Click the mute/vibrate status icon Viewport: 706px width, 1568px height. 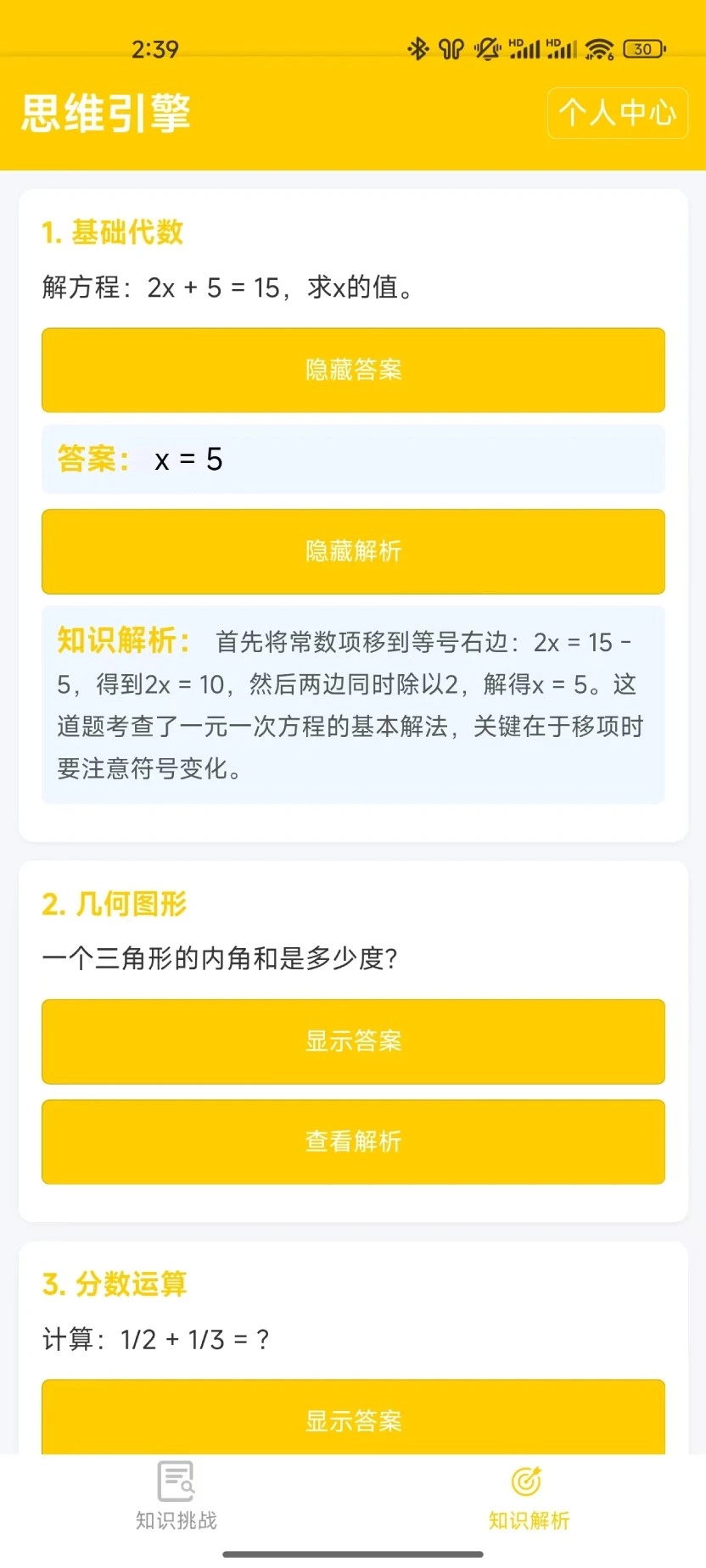click(486, 48)
